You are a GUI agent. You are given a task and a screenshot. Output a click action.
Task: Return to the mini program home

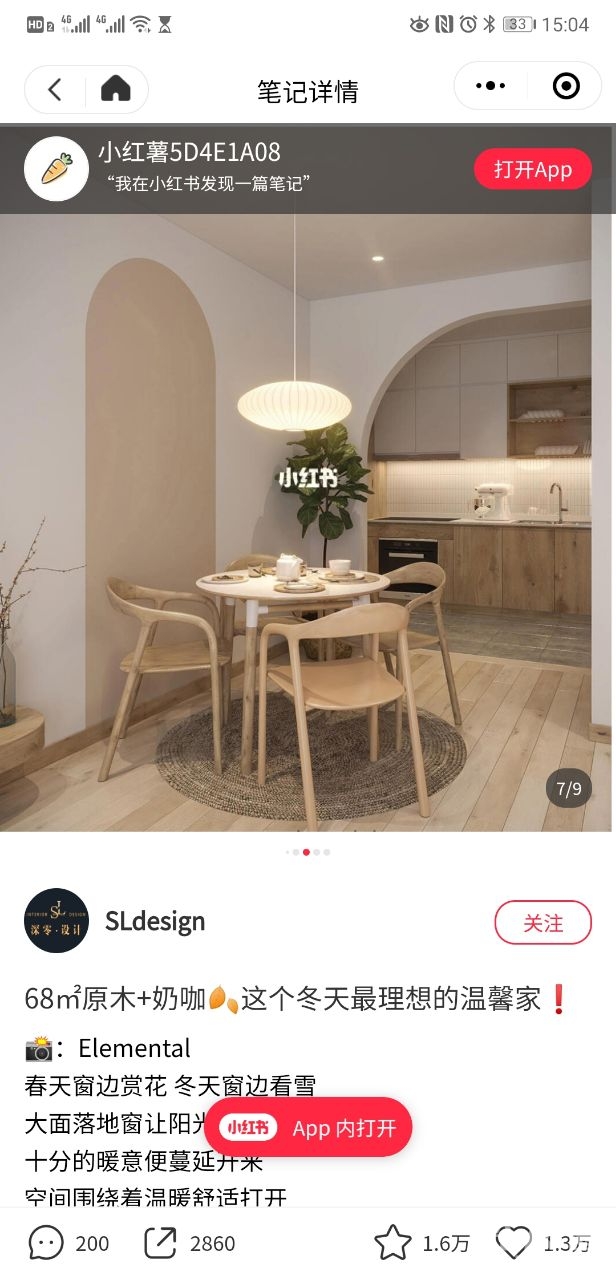(x=116, y=90)
